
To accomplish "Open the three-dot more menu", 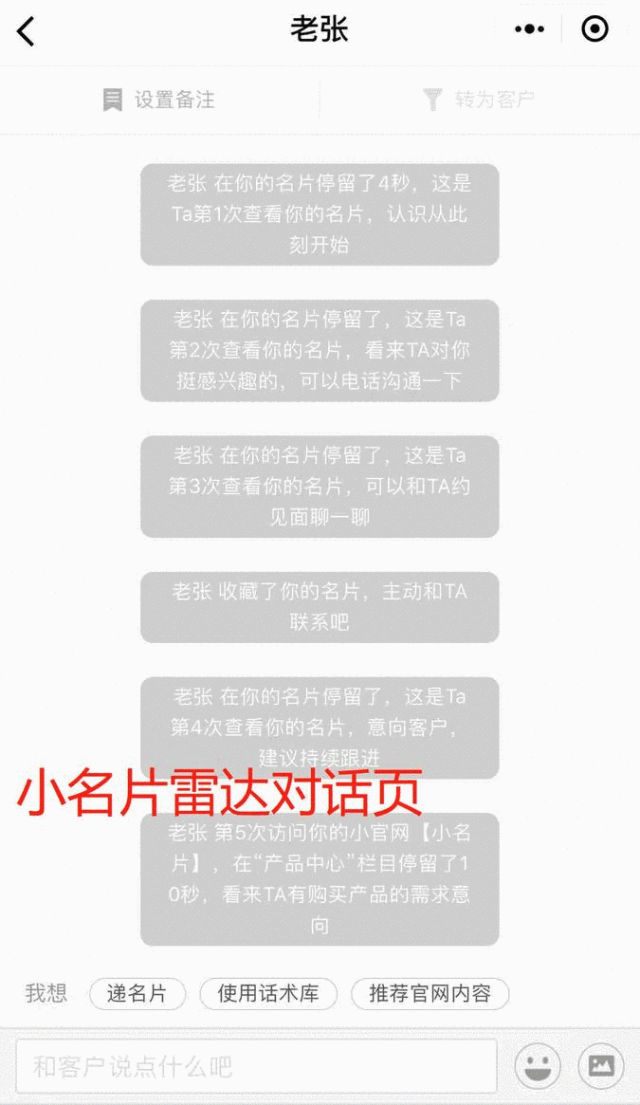I will click(529, 30).
